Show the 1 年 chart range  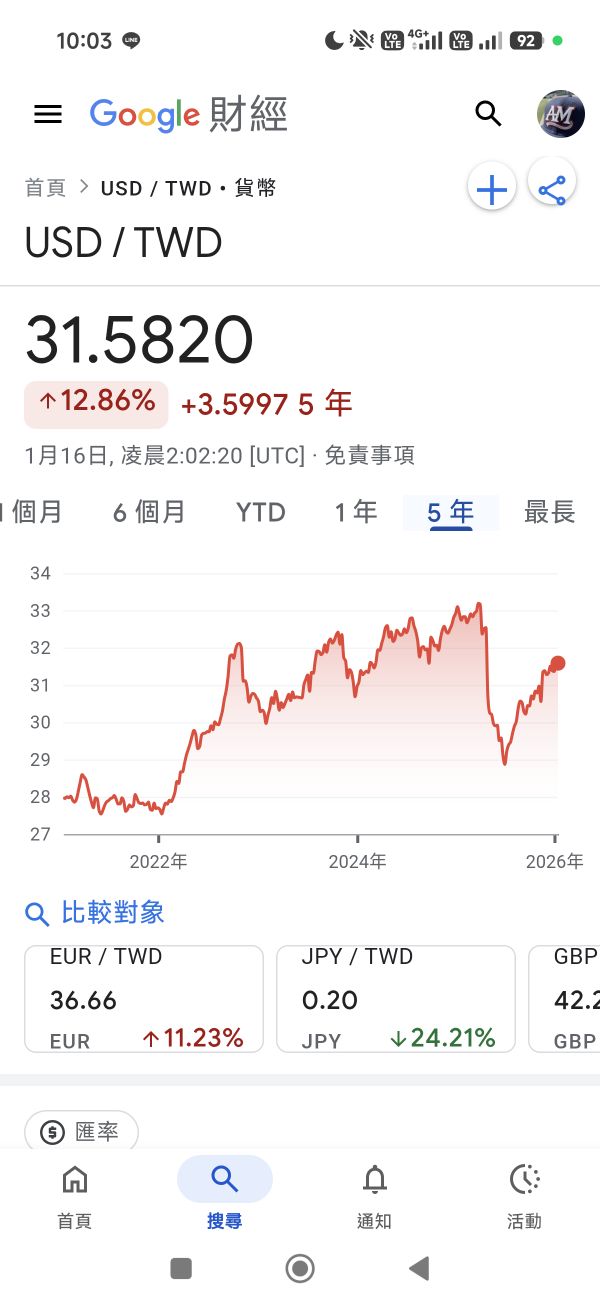pyautogui.click(x=356, y=513)
